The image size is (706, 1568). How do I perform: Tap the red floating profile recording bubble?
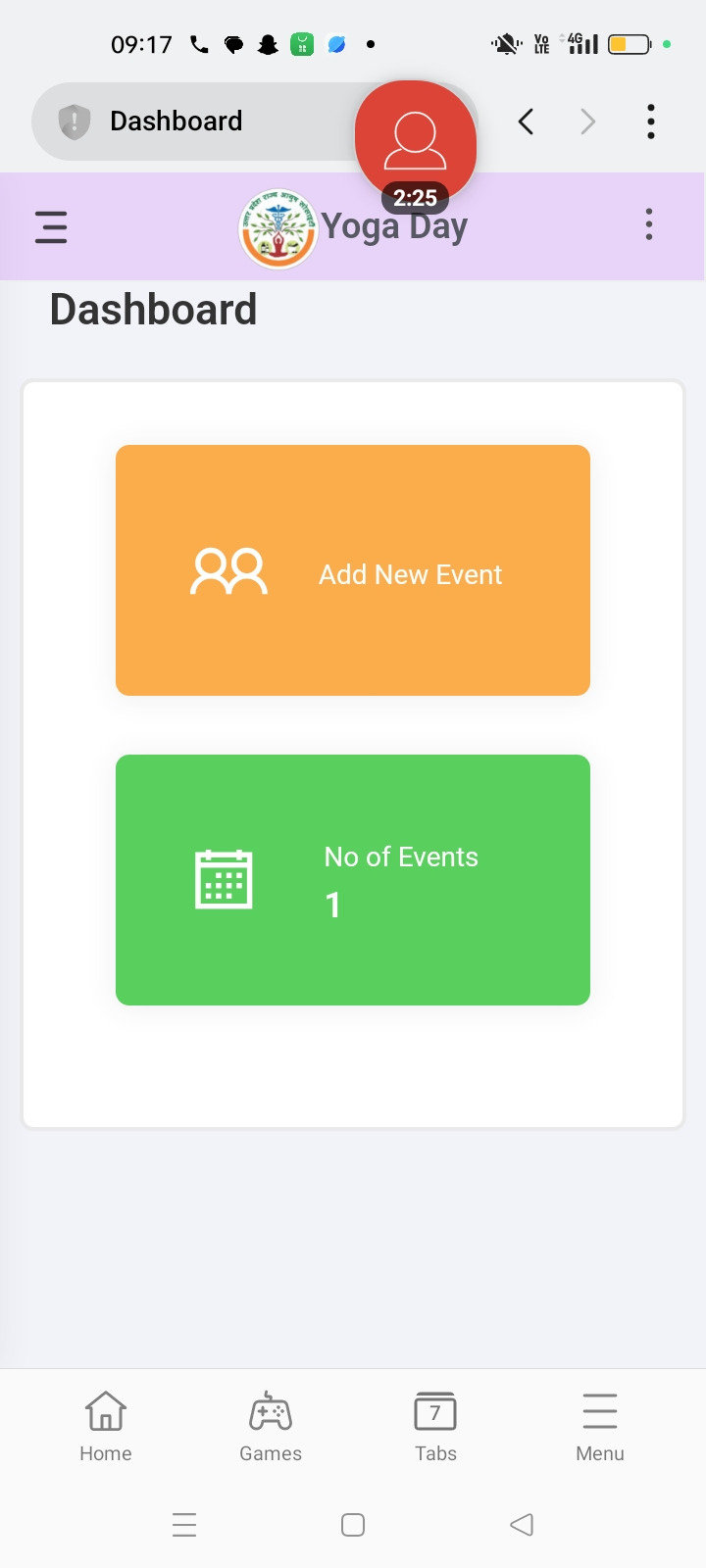[416, 142]
